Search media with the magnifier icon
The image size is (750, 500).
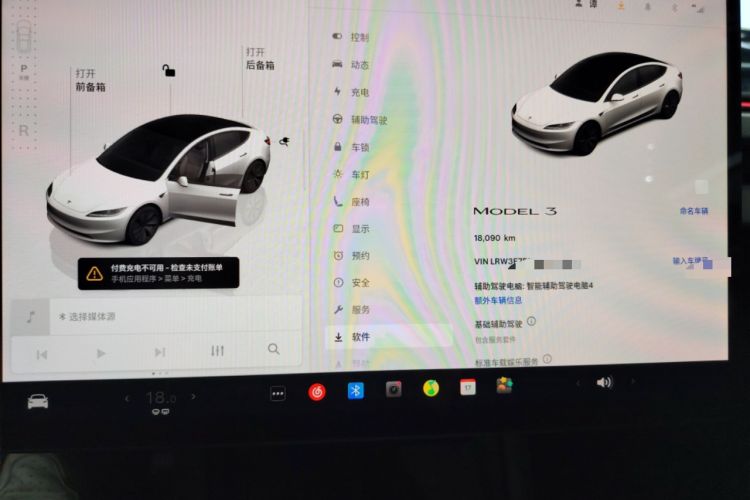coord(273,350)
